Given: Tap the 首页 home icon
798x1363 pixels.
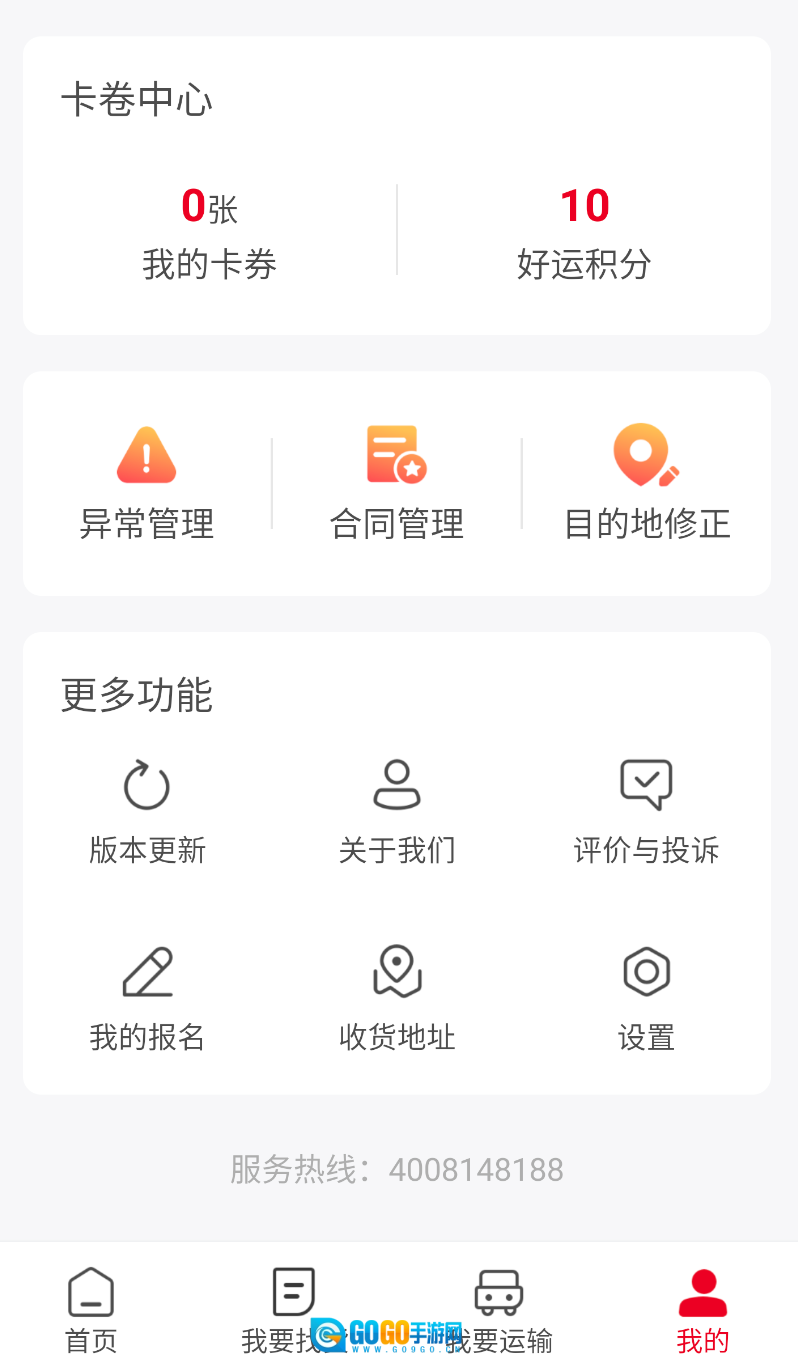Looking at the screenshot, I should coord(90,1292).
